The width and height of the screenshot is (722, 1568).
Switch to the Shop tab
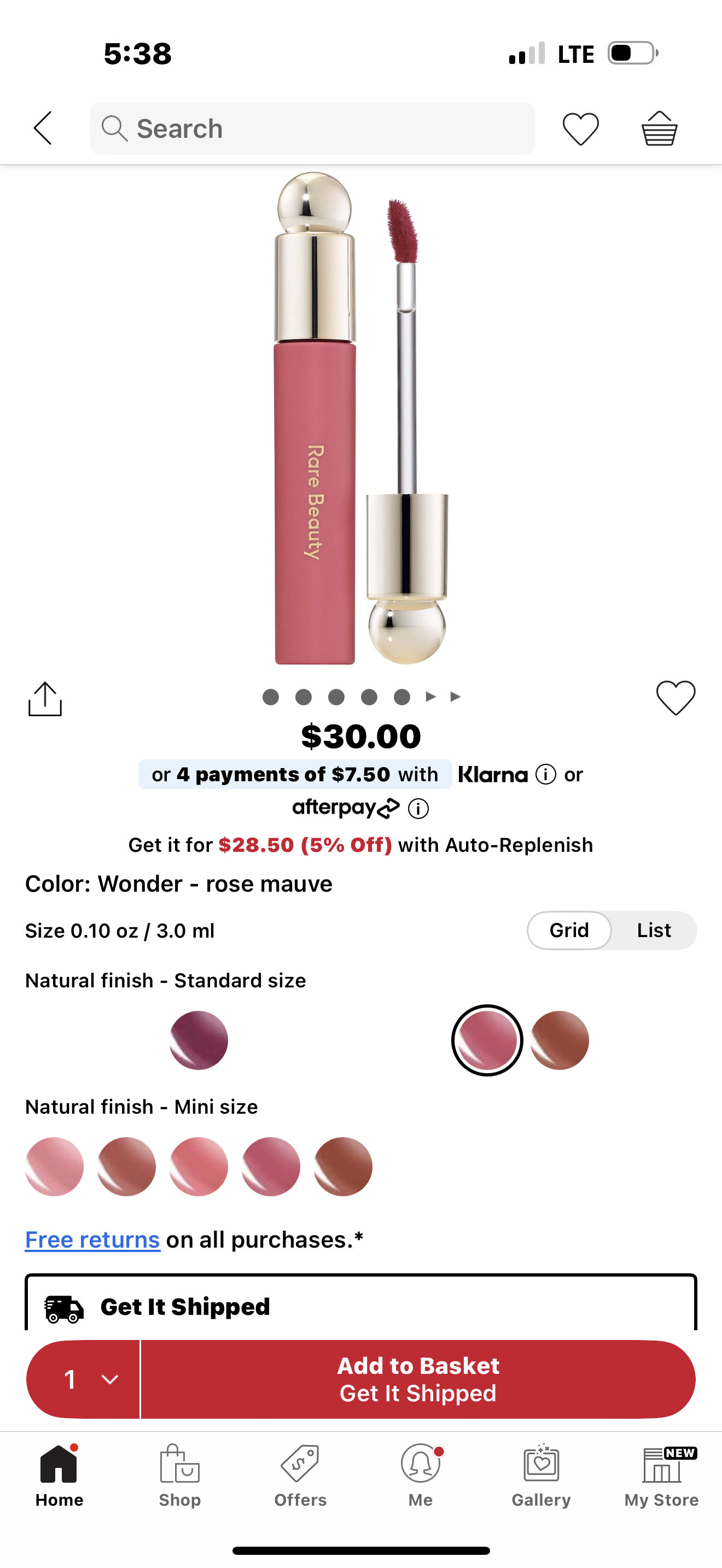click(x=179, y=1476)
